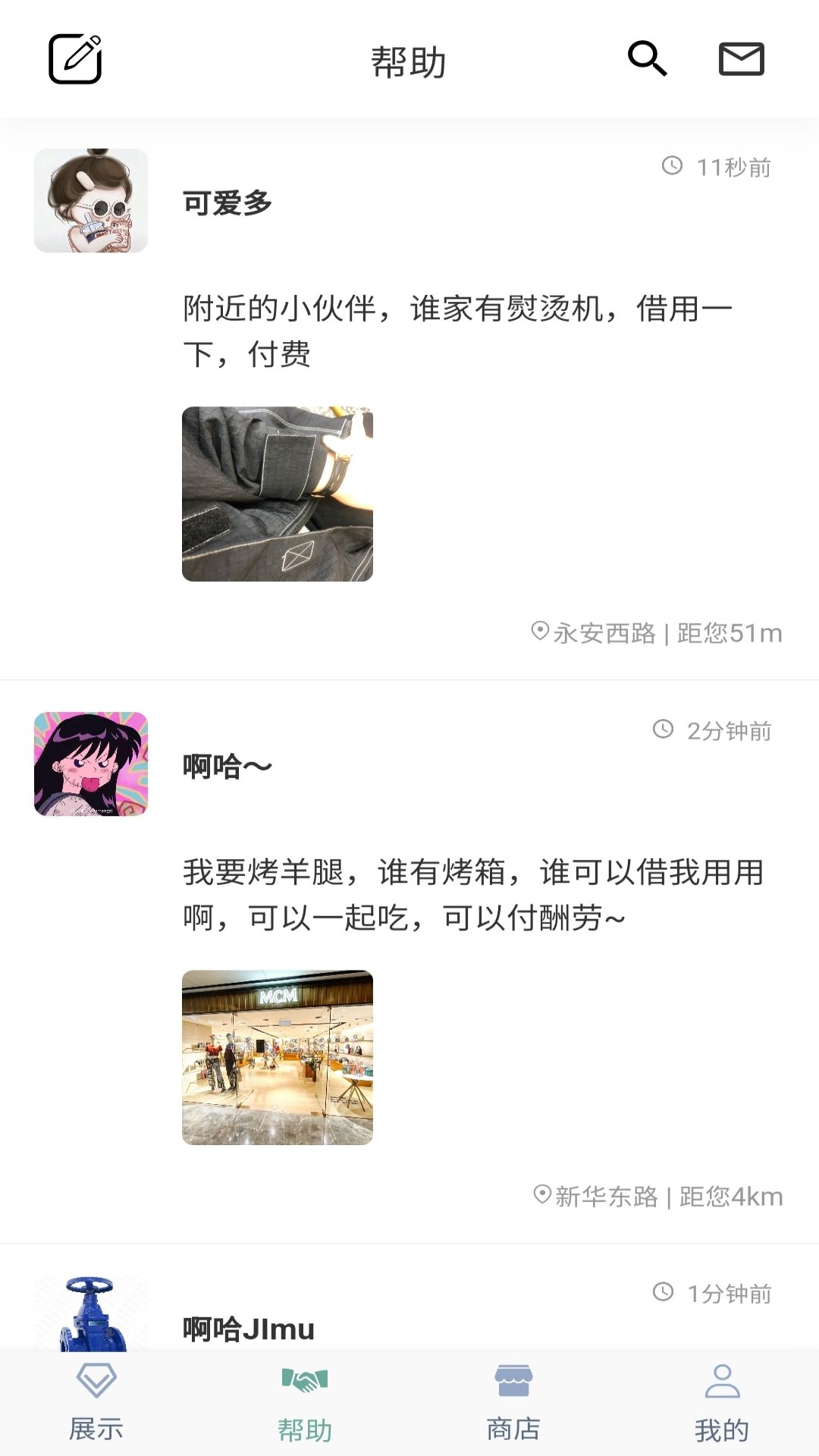Switch to the 展示 tab
Viewport: 819px width, 1456px height.
click(96, 1403)
